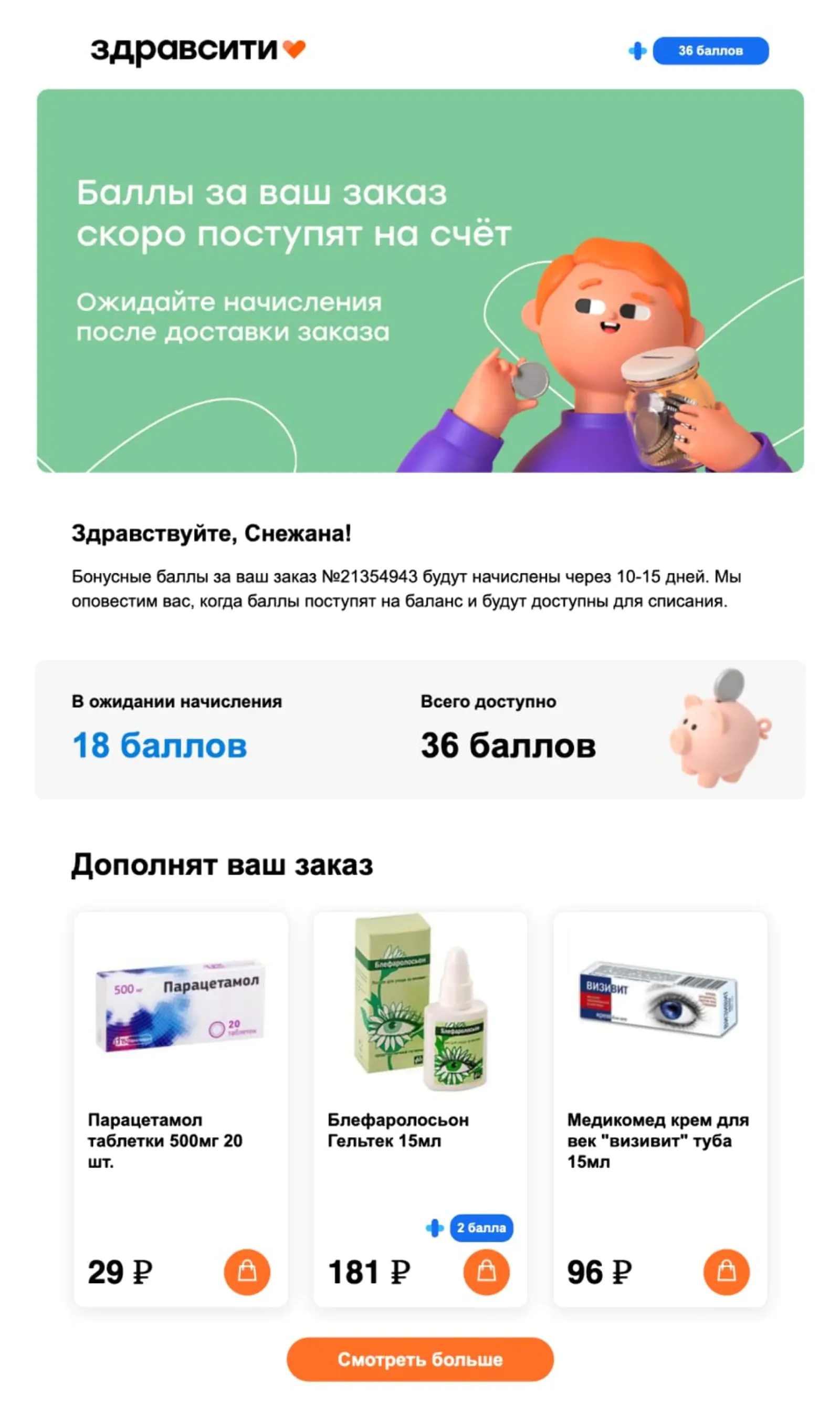Open the Здравсити logo link
The image size is (840, 1406).
click(x=198, y=50)
